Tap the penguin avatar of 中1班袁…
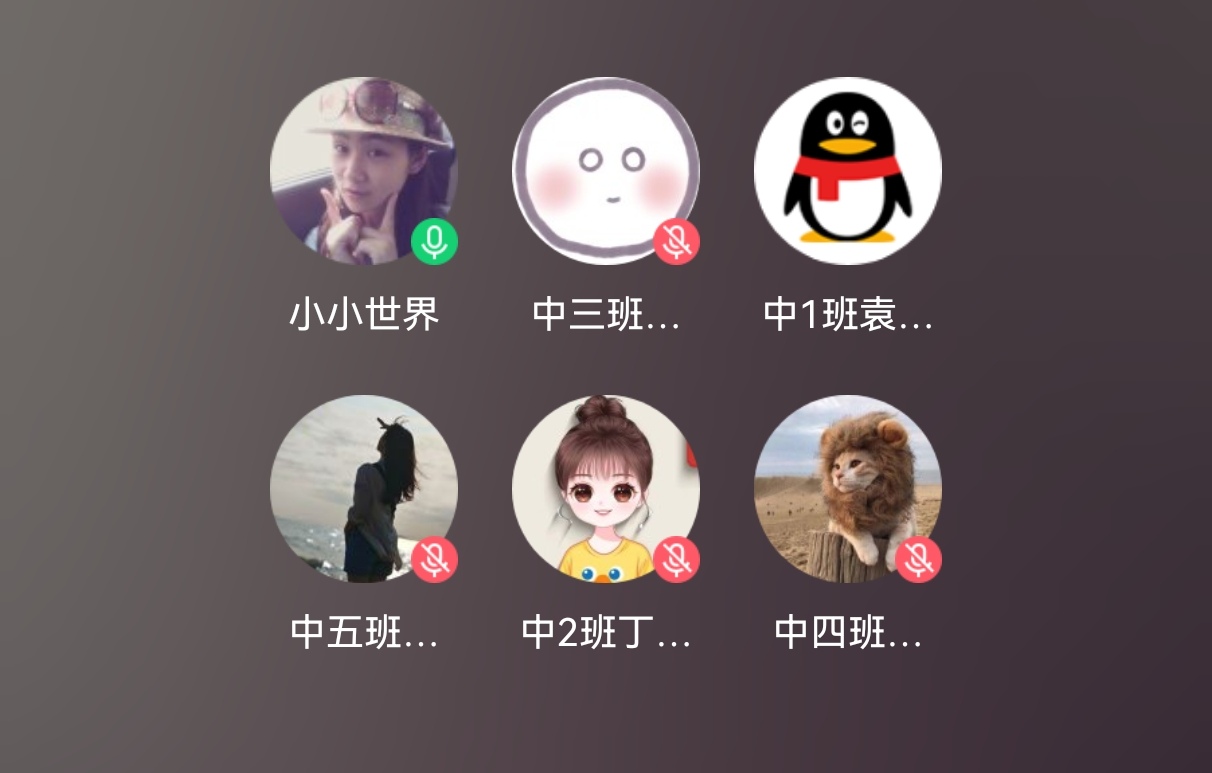 848,171
